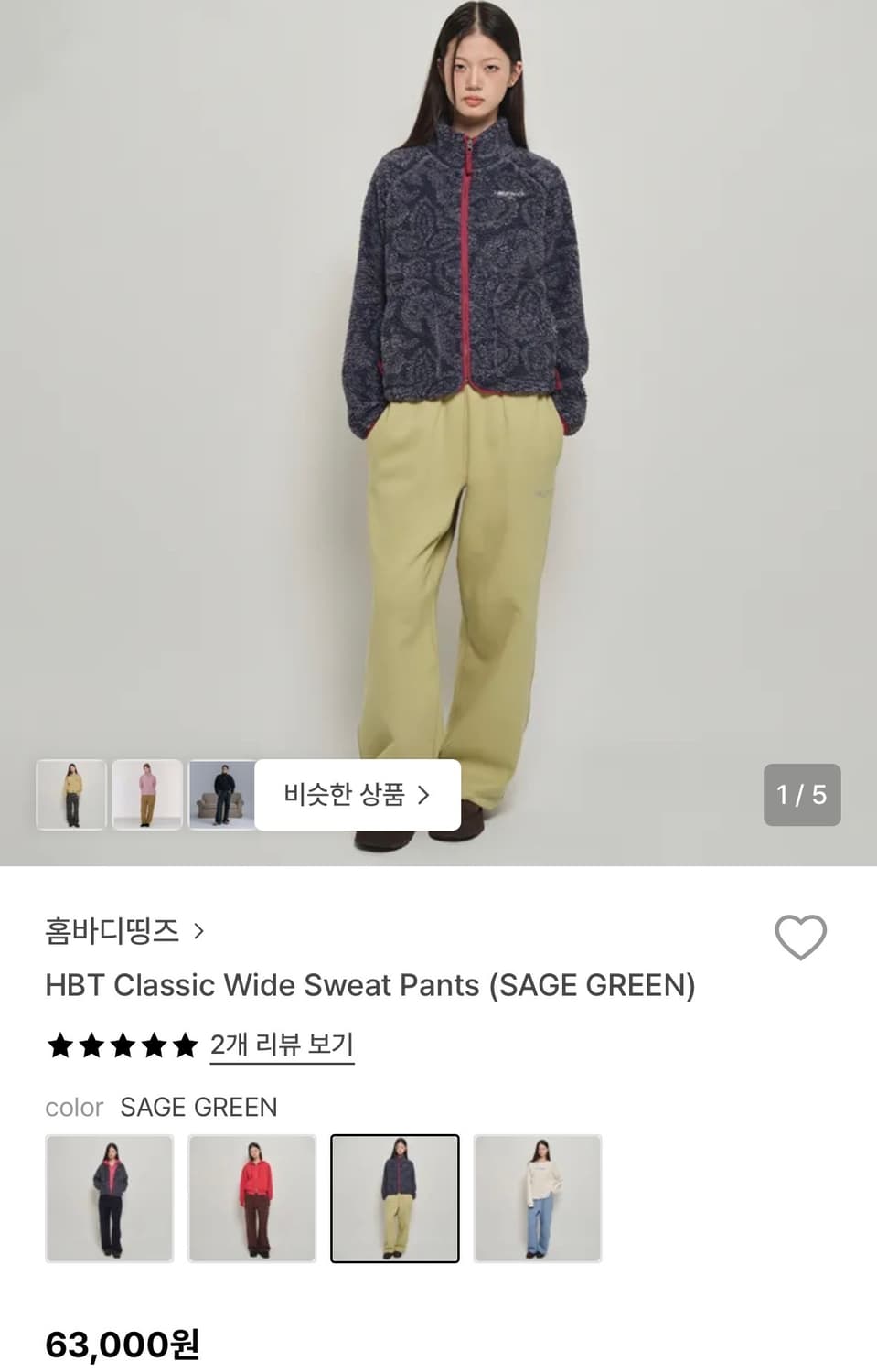
Task: Open the pink sweater similar item thumbnail
Action: pos(147,795)
